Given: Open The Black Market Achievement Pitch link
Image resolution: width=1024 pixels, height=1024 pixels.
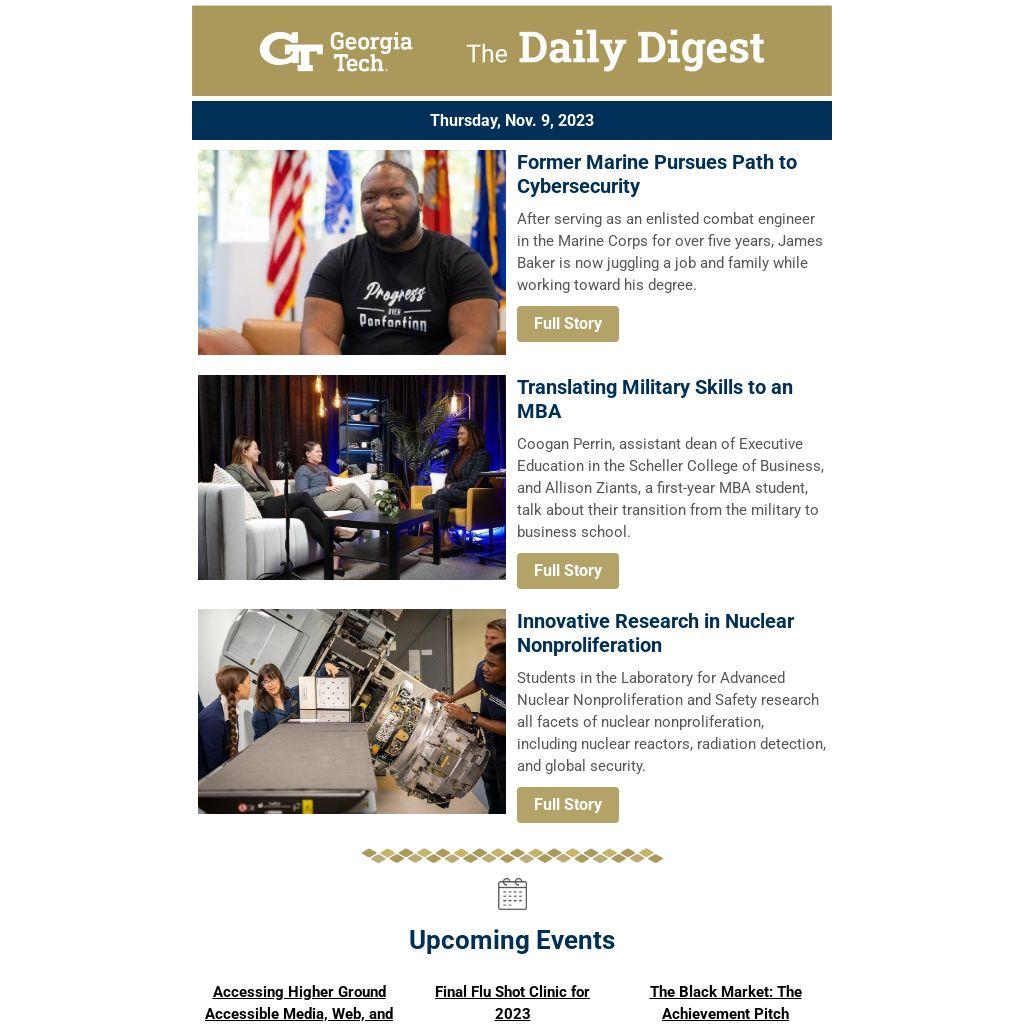Looking at the screenshot, I should (x=725, y=1002).
